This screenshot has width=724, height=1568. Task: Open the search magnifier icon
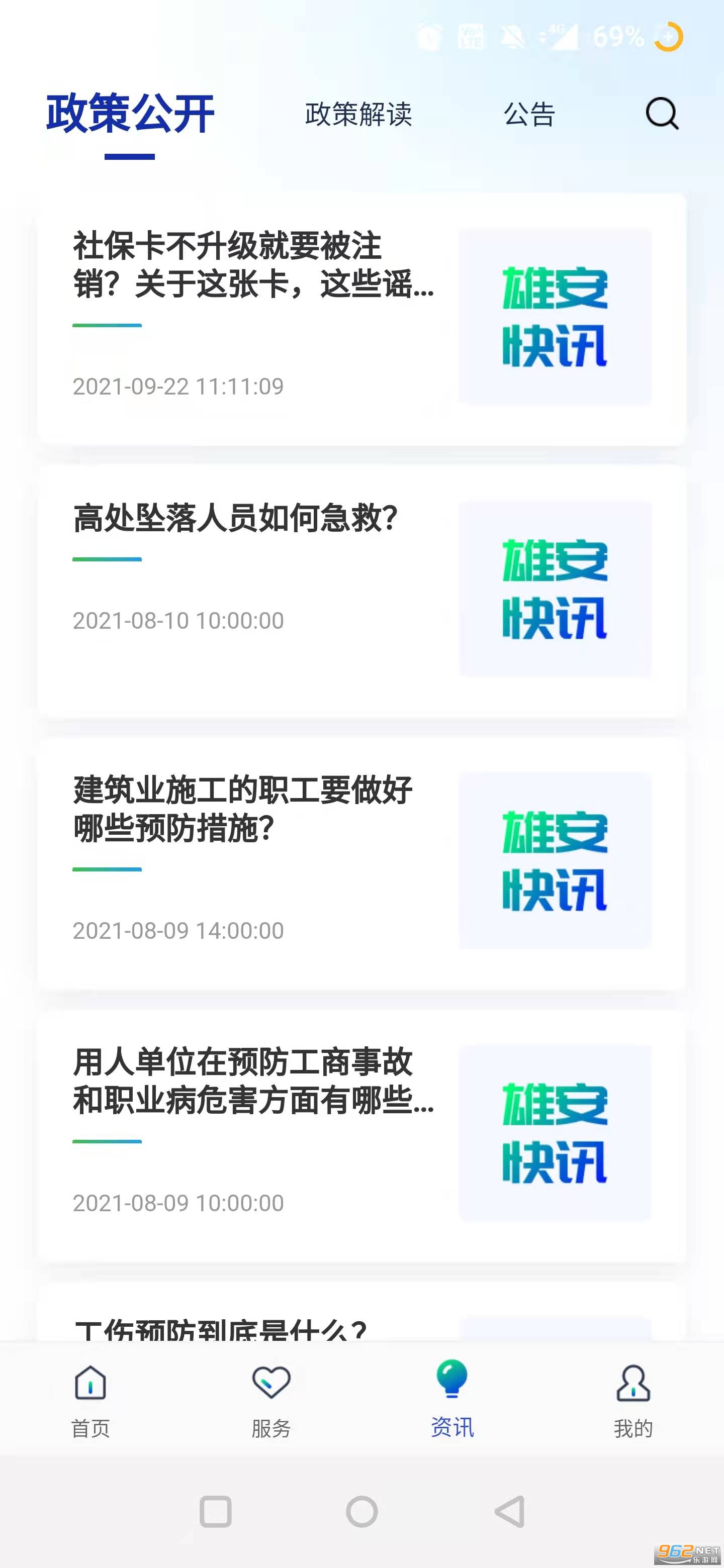661,114
